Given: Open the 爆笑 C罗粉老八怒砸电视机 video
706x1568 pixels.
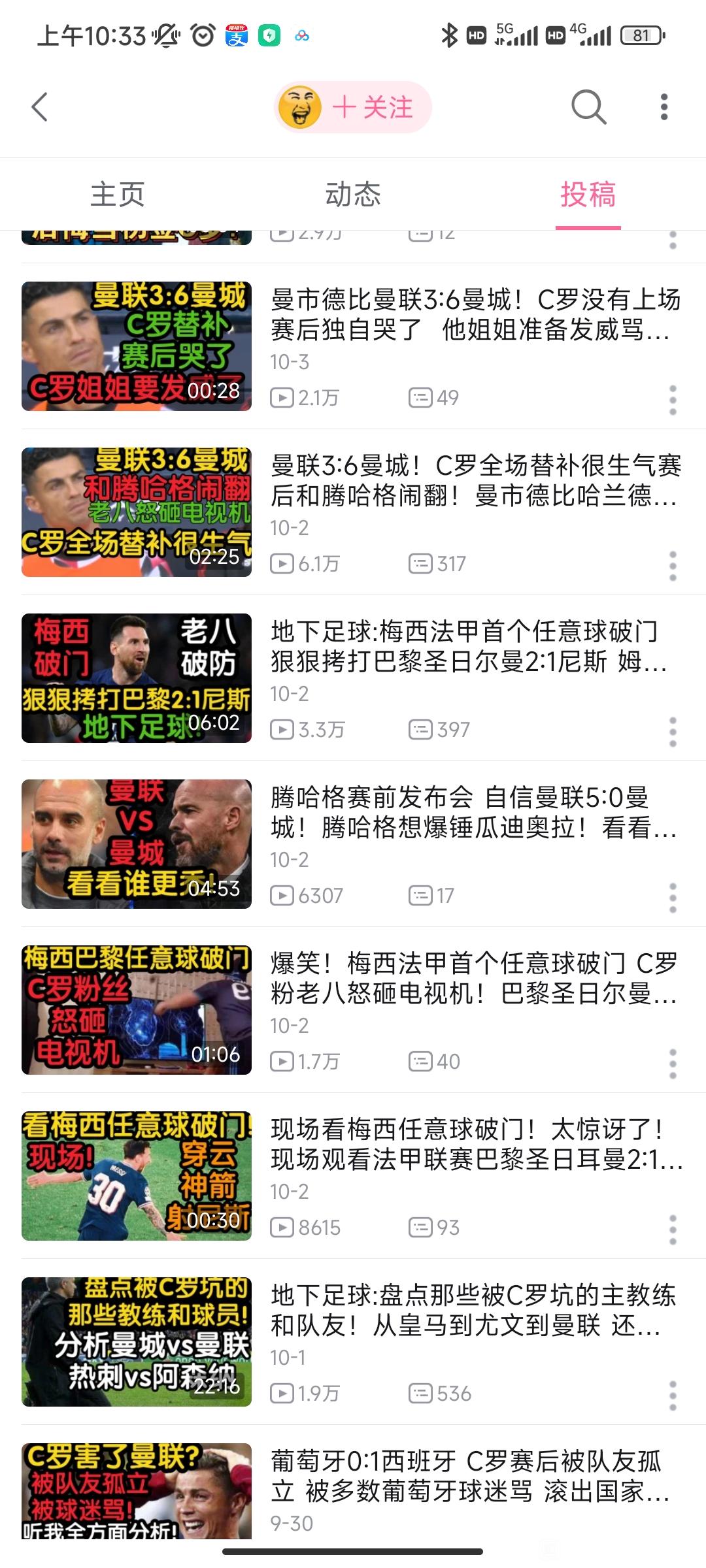Looking at the screenshot, I should click(353, 1010).
